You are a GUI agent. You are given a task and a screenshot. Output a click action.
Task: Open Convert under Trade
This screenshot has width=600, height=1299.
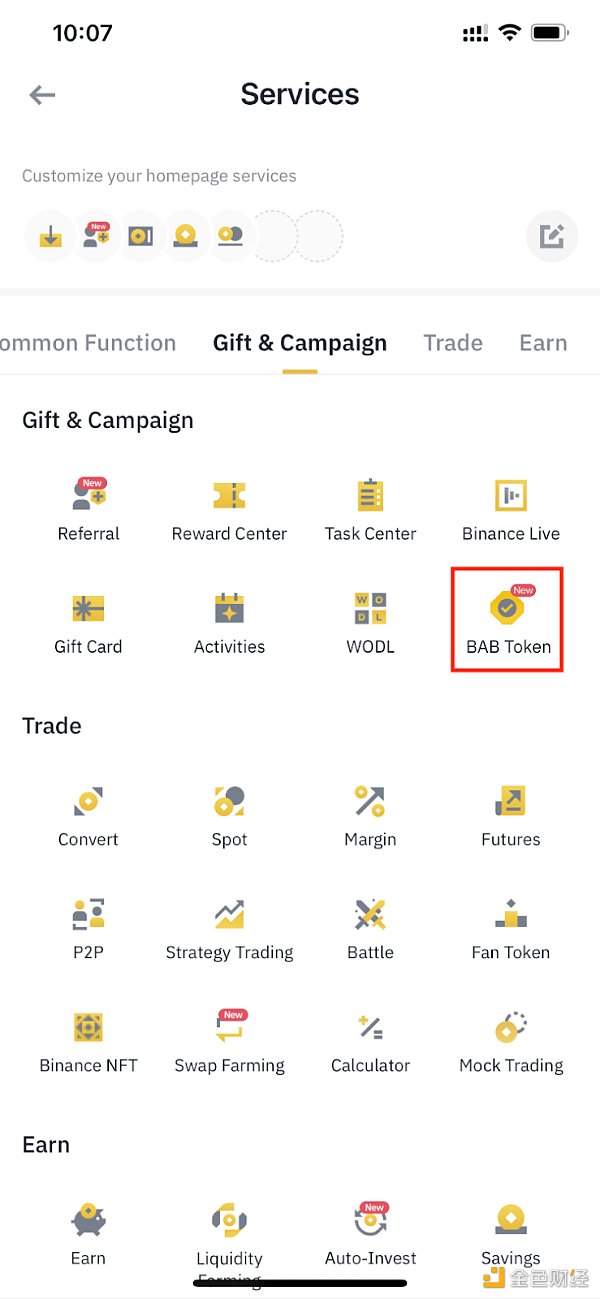point(88,816)
